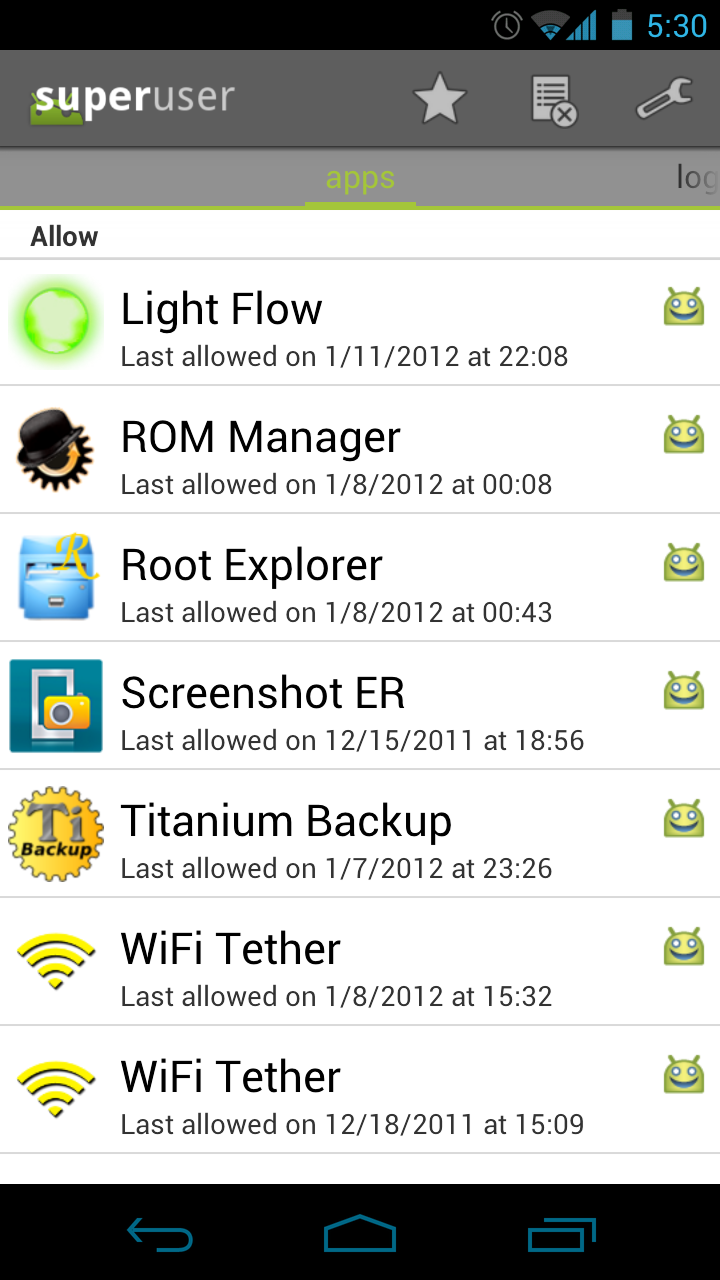Open ROM Manager permission details
The height and width of the screenshot is (1280, 720).
pos(360,451)
